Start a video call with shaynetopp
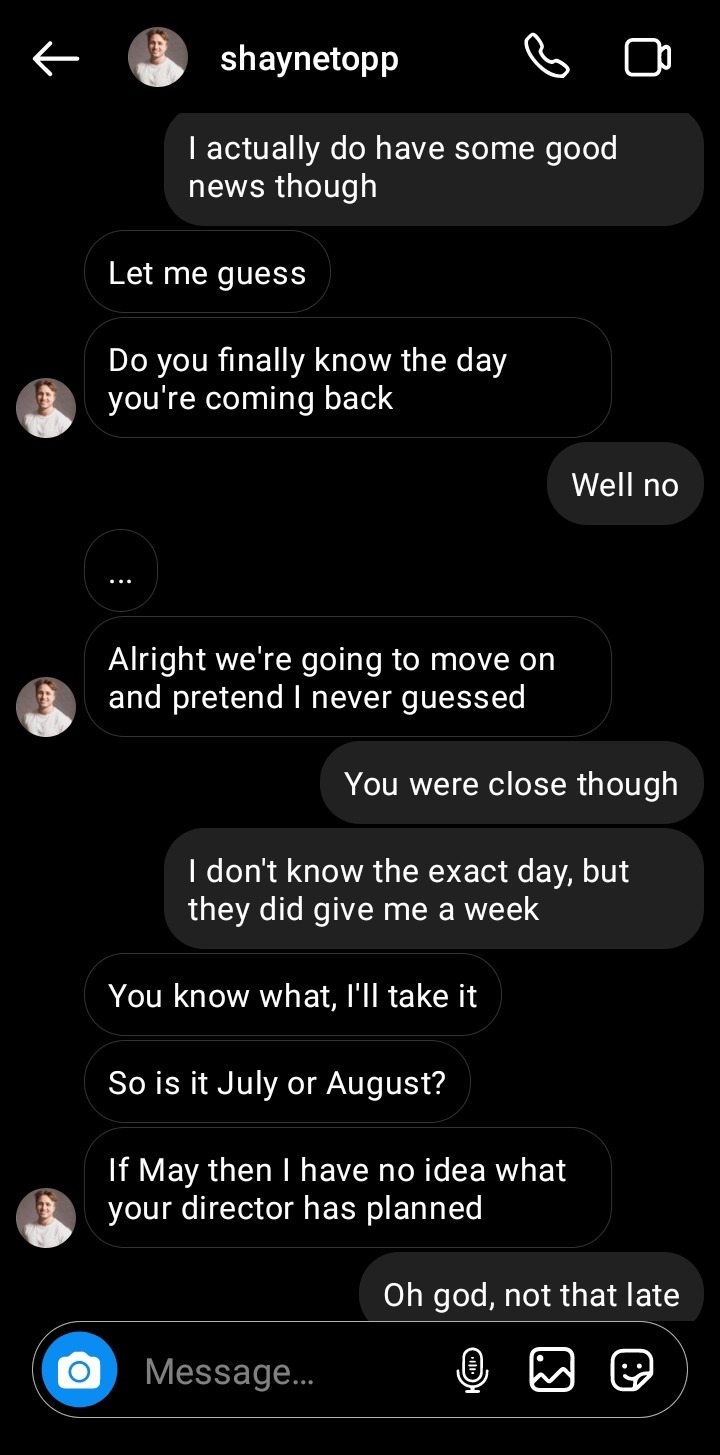Screen dimensions: 720x1455 (647, 57)
